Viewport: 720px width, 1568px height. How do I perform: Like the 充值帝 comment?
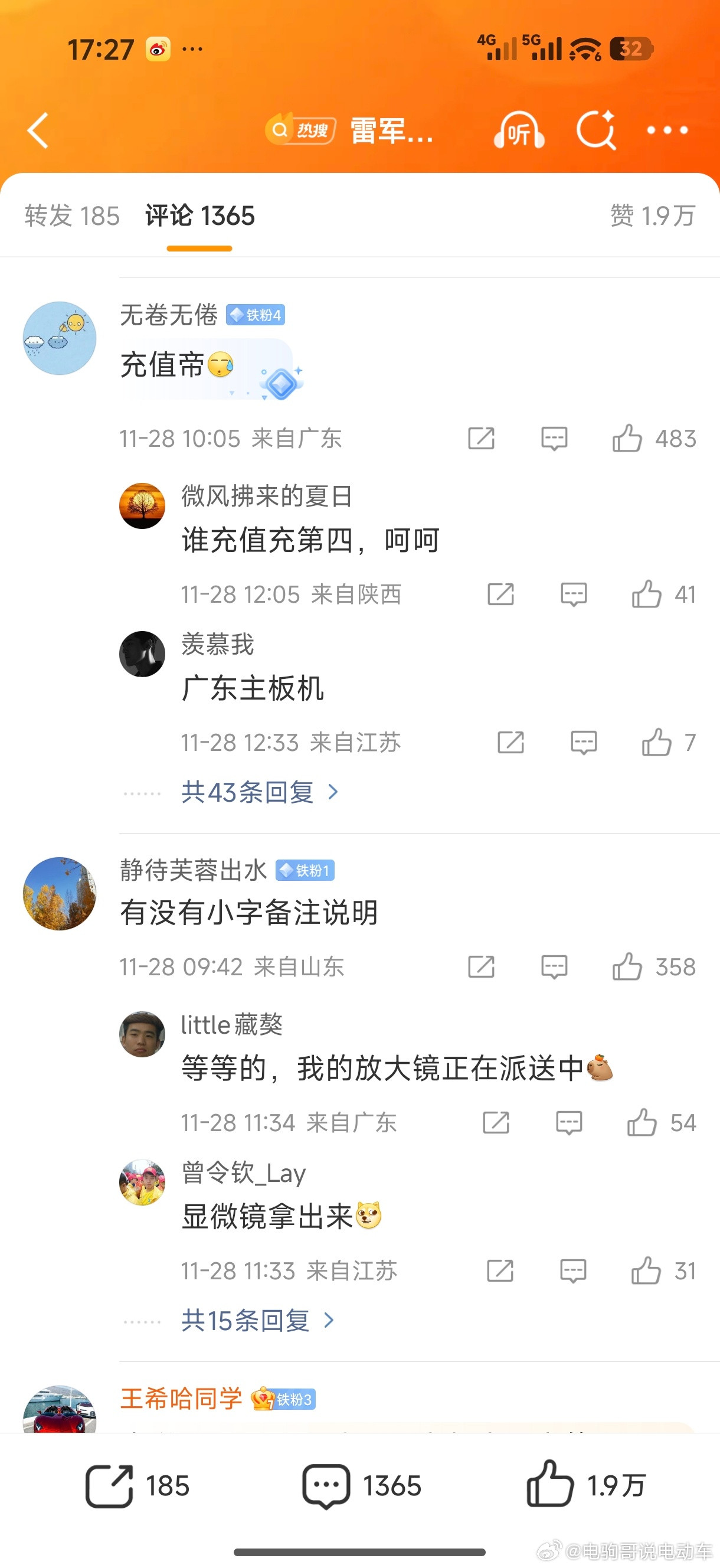pos(629,439)
